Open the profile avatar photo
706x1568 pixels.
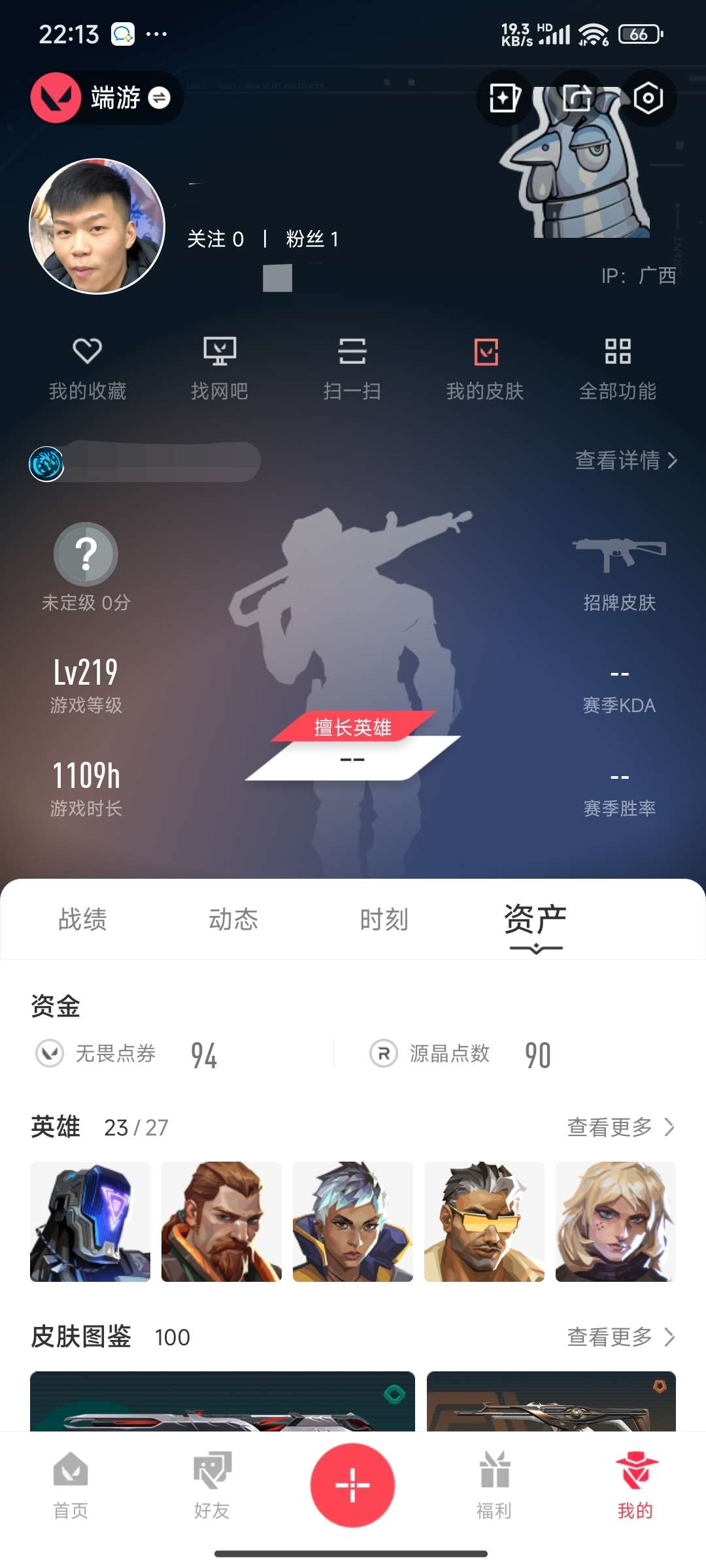[97, 226]
